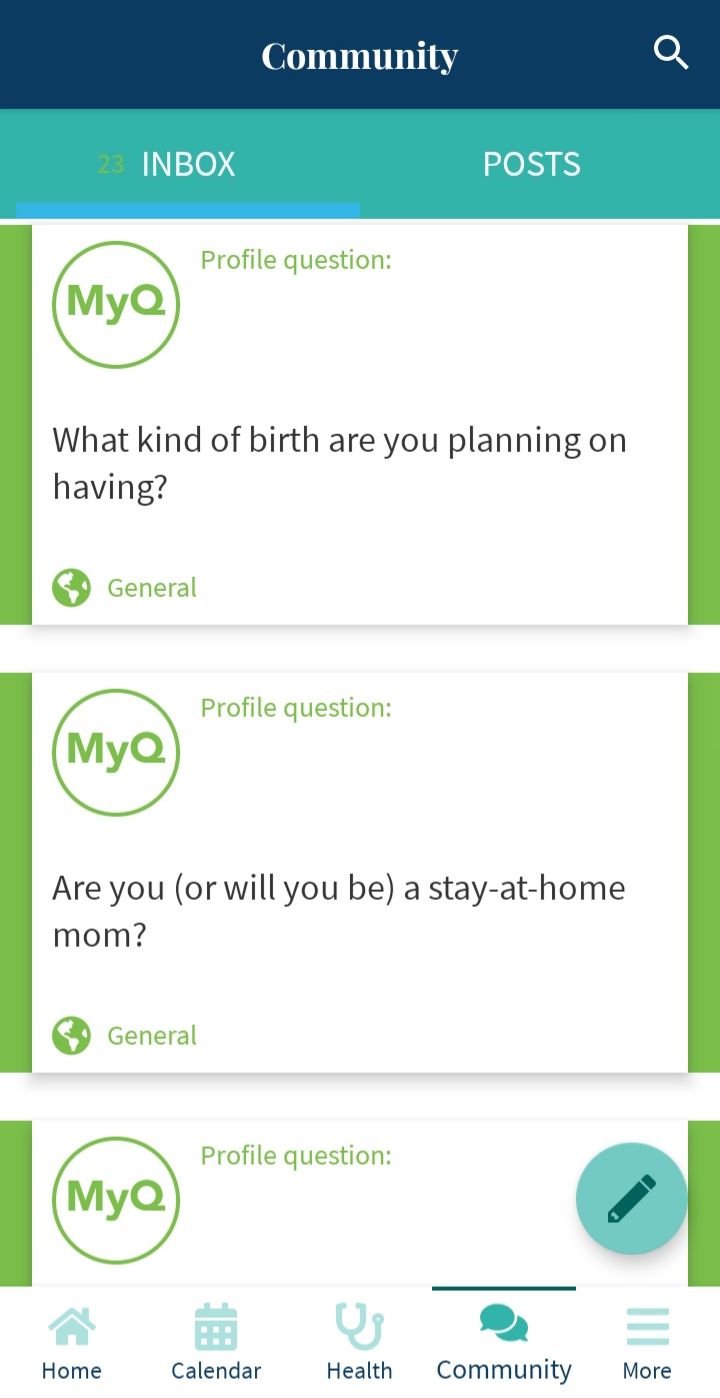Tap the globe icon on the stay-at-home mom card
Screen dimensions: 720x1398
pyautogui.click(x=70, y=1035)
